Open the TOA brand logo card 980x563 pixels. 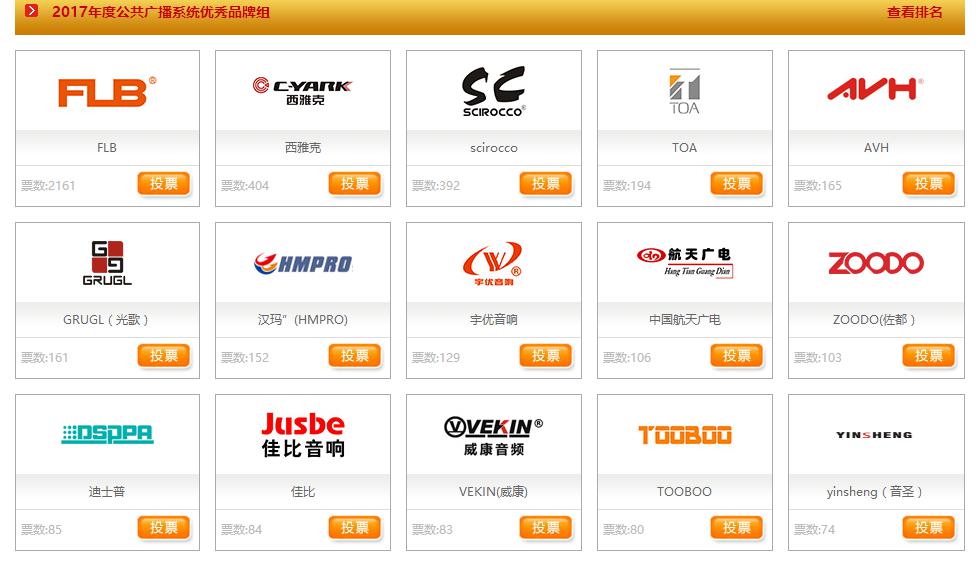tap(685, 92)
